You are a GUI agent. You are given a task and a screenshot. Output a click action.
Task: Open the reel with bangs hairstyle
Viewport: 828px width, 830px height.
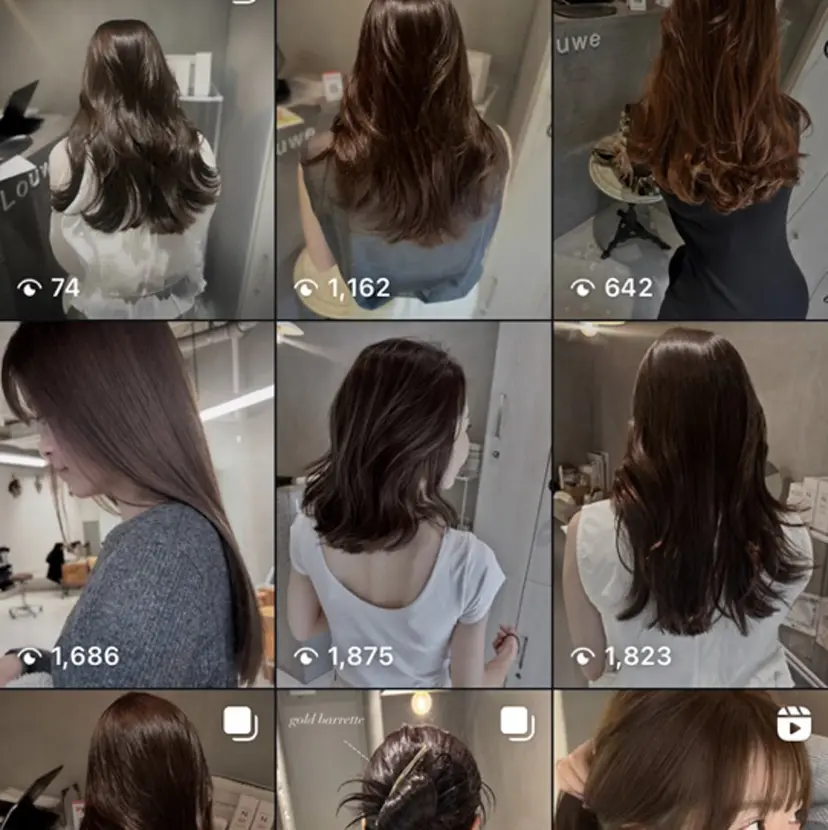tap(691, 762)
